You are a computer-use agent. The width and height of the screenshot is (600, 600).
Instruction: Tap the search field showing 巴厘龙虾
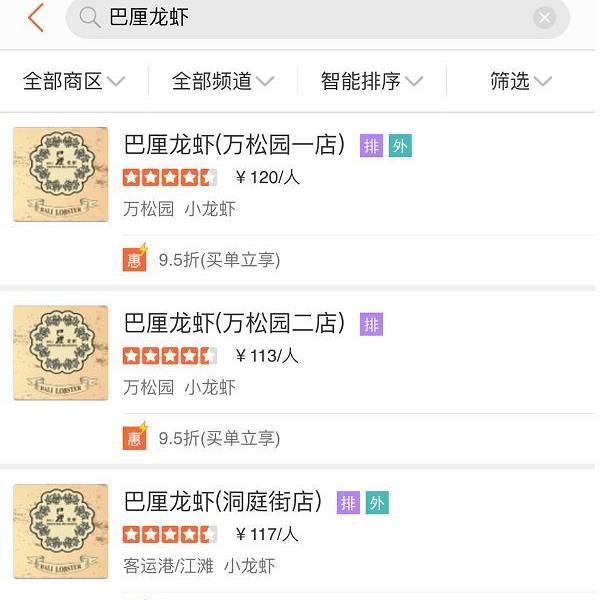click(300, 18)
